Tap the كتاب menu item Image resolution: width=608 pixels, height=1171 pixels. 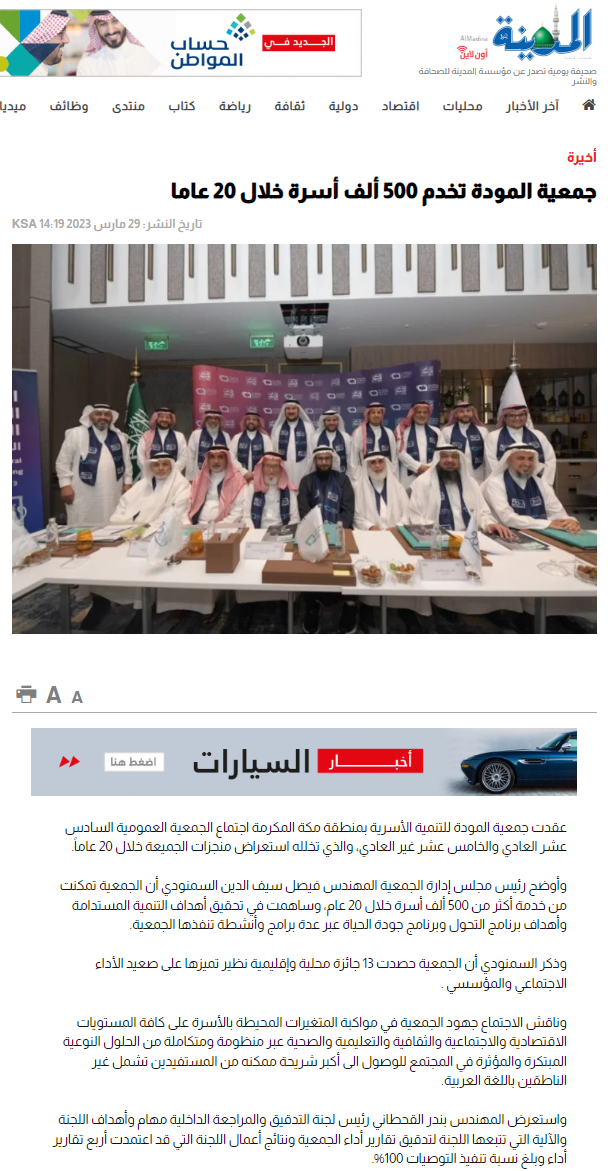click(181, 107)
